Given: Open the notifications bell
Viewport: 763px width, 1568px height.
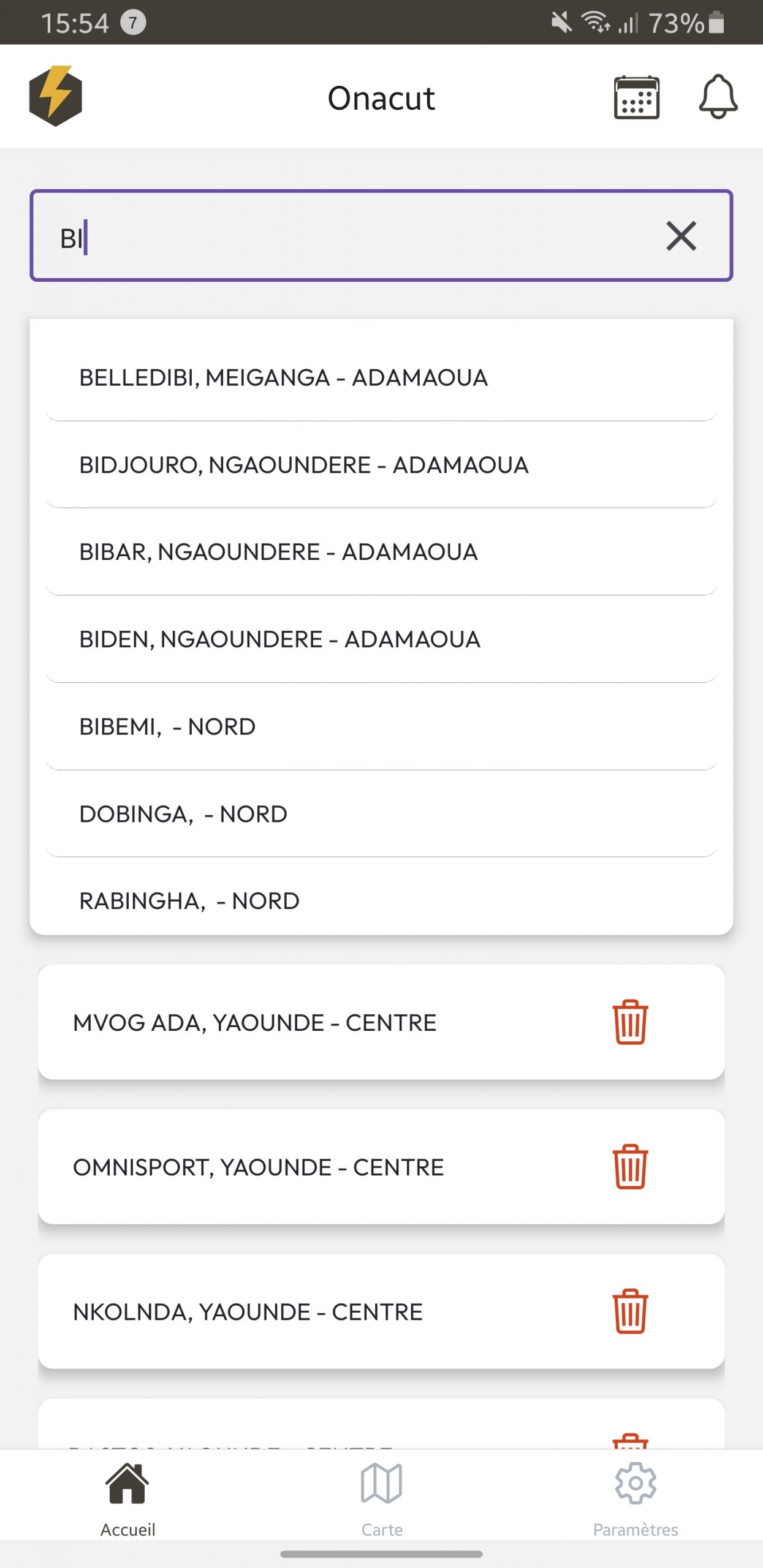Looking at the screenshot, I should click(x=718, y=97).
